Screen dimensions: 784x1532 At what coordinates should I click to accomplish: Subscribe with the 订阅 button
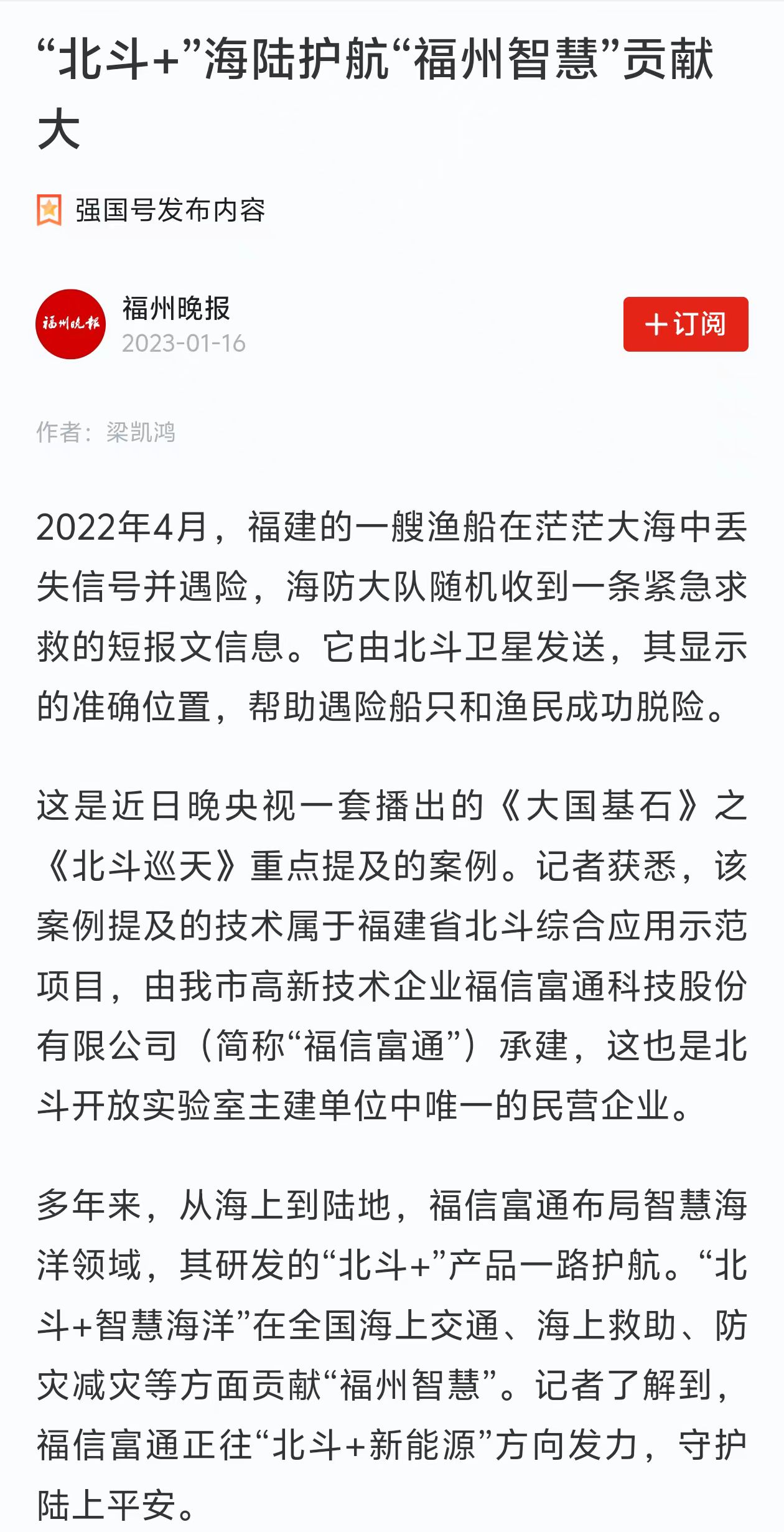685,324
